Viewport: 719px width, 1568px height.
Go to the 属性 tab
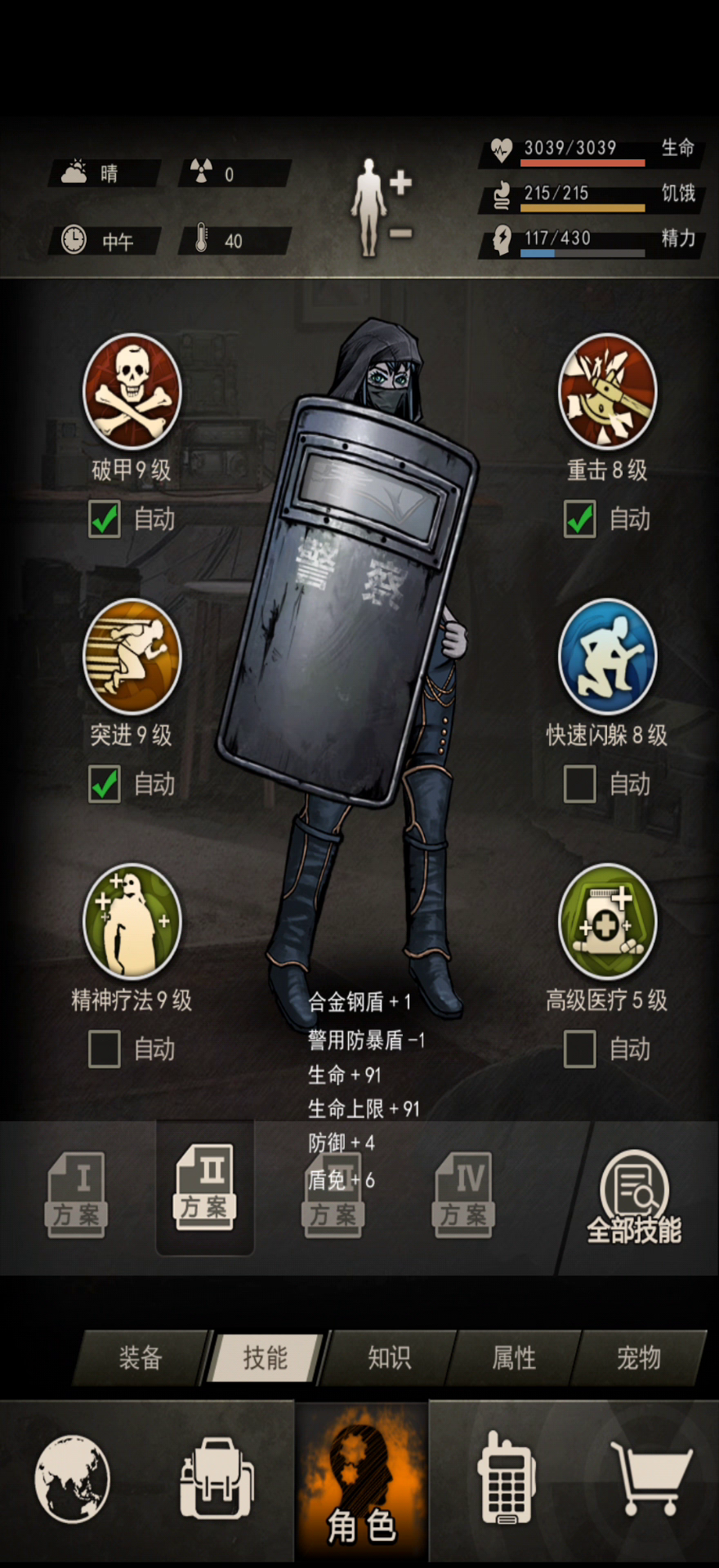(x=514, y=1358)
